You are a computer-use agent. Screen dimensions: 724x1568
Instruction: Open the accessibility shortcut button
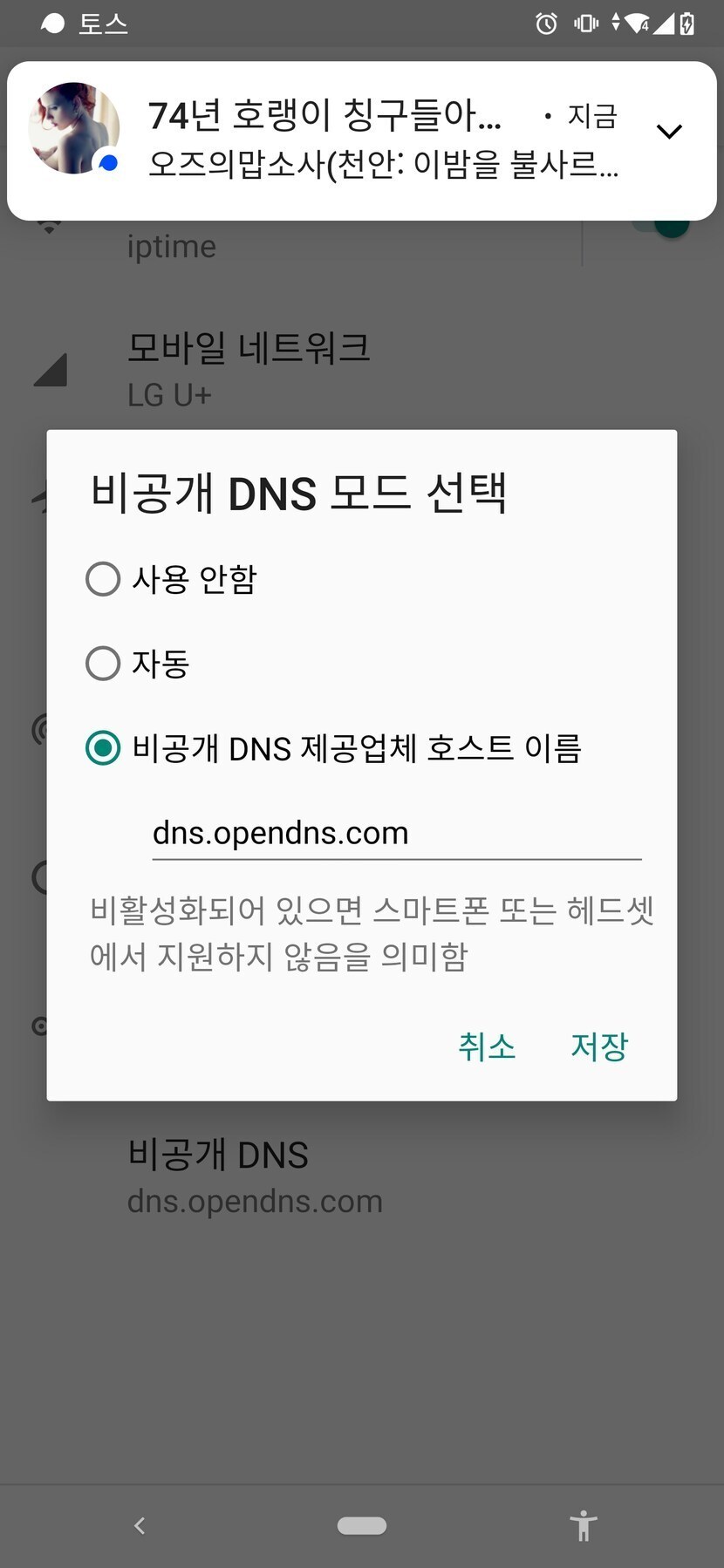[584, 1526]
